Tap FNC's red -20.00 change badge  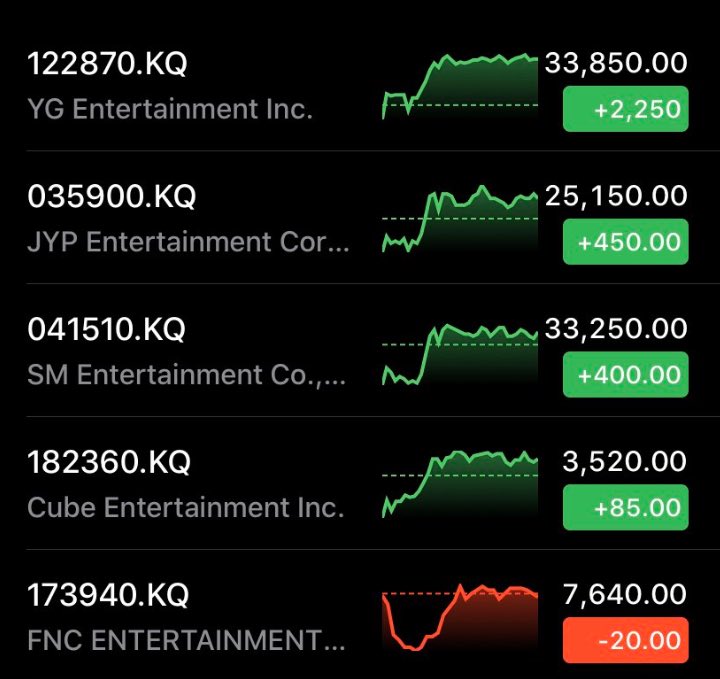[625, 640]
